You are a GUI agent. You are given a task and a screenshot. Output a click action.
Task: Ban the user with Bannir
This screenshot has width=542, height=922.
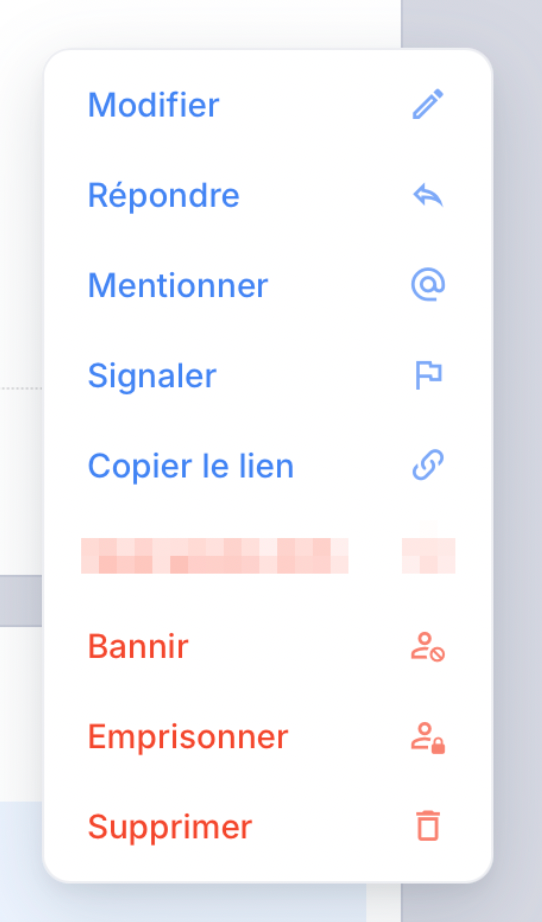267,646
